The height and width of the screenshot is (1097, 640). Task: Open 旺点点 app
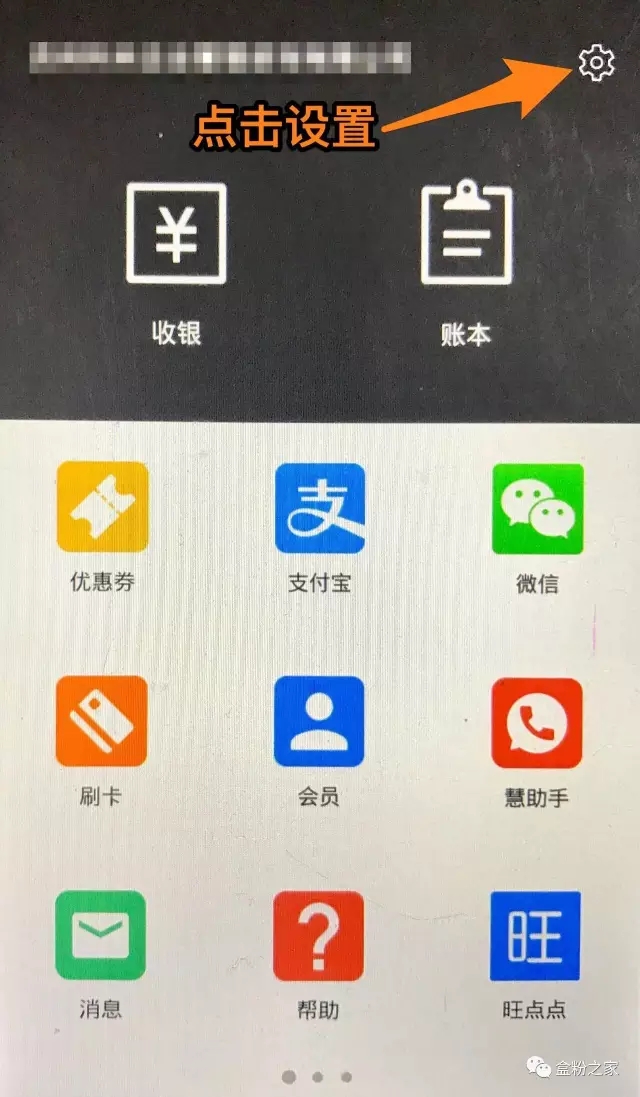(x=535, y=936)
